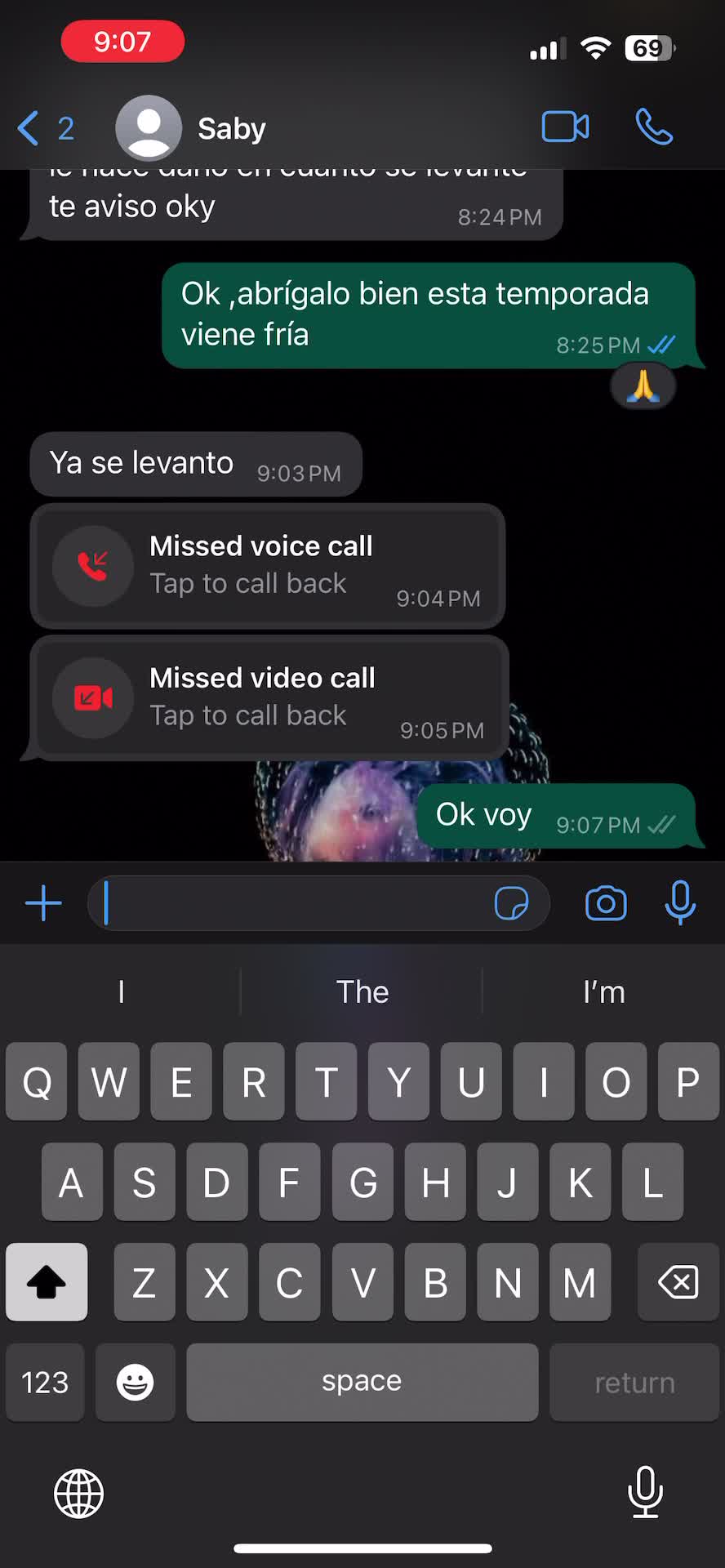Start a voice call with Saby

click(654, 127)
